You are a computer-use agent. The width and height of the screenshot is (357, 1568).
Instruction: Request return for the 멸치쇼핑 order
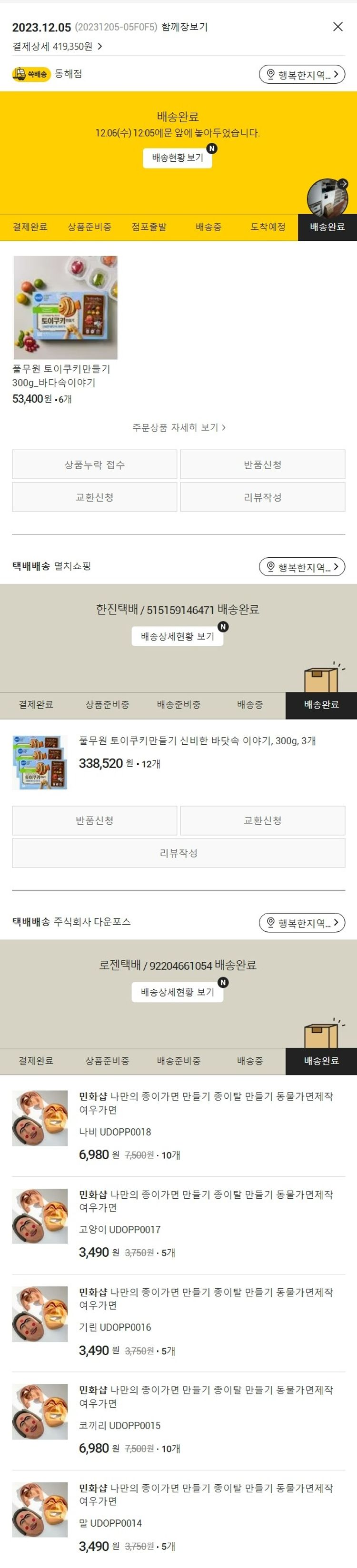tap(94, 820)
